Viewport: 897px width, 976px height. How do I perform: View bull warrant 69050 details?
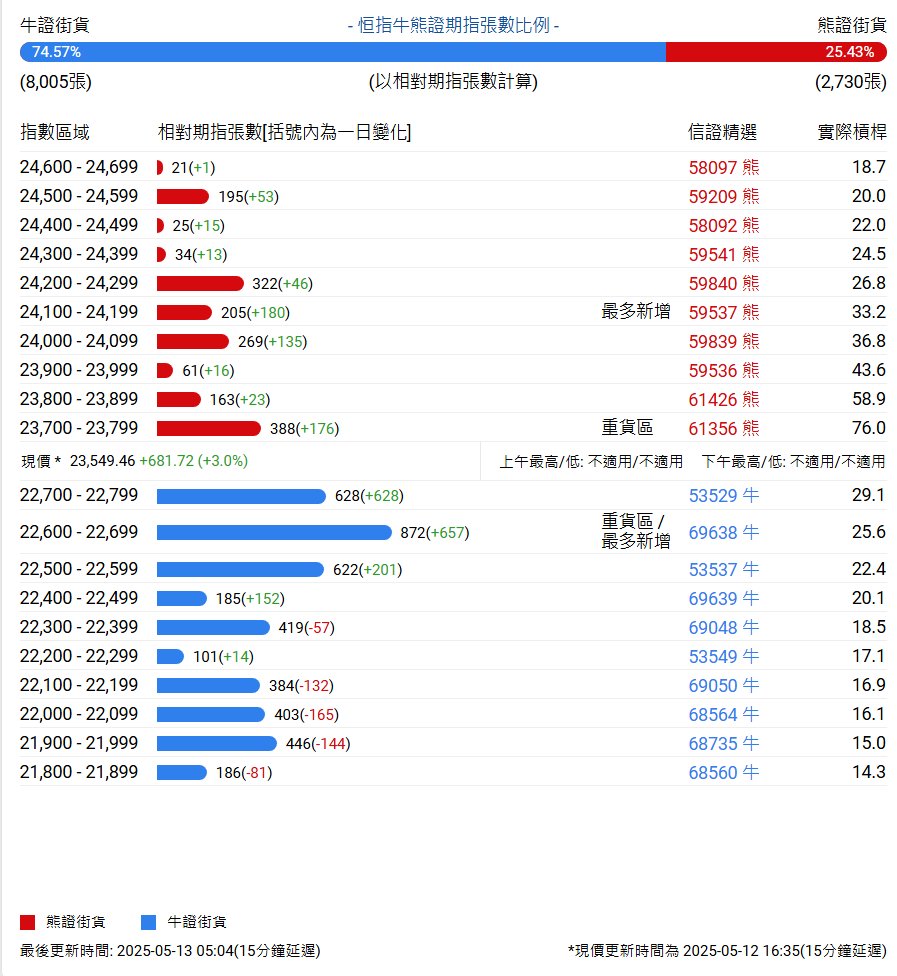click(723, 685)
